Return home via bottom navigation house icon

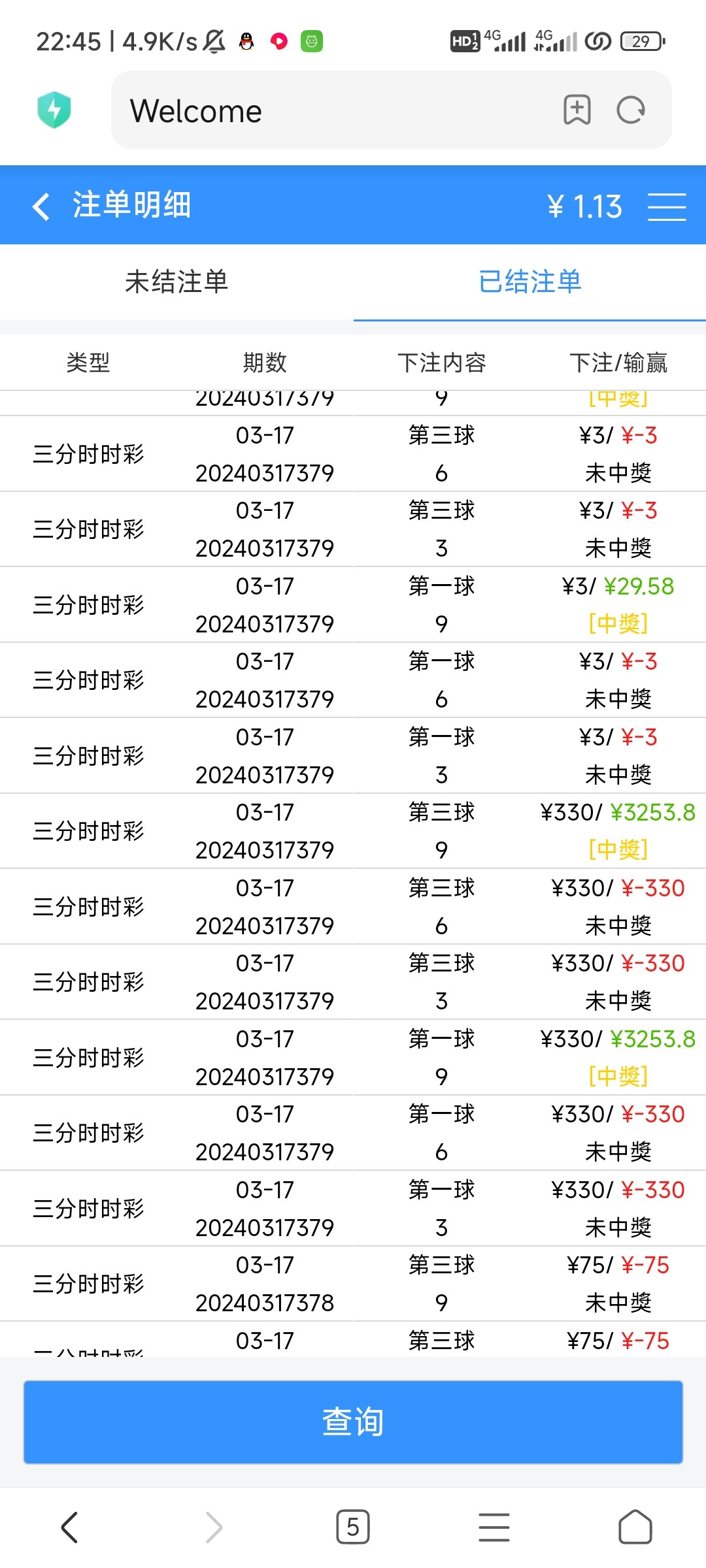coord(634,1527)
